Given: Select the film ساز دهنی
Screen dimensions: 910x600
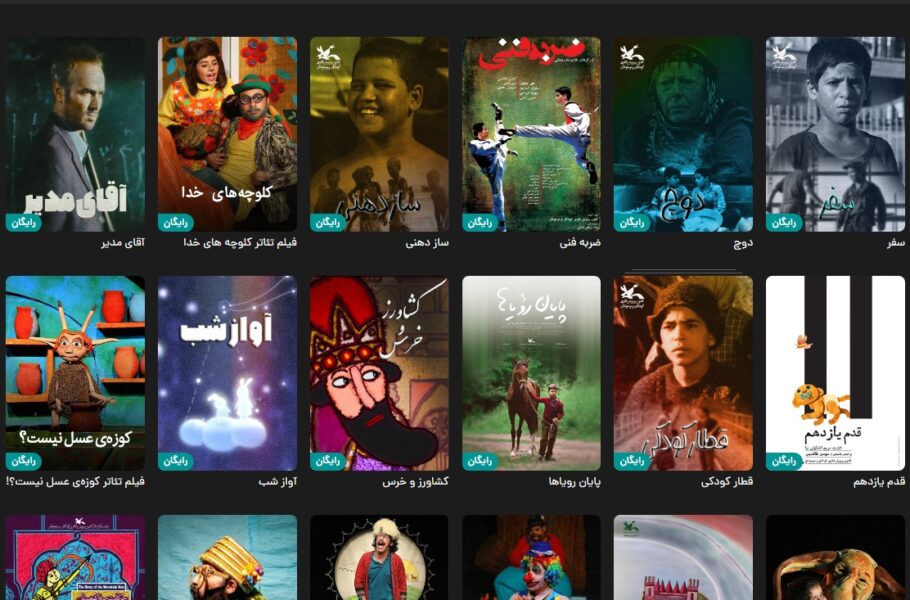Looking at the screenshot, I should tap(379, 134).
